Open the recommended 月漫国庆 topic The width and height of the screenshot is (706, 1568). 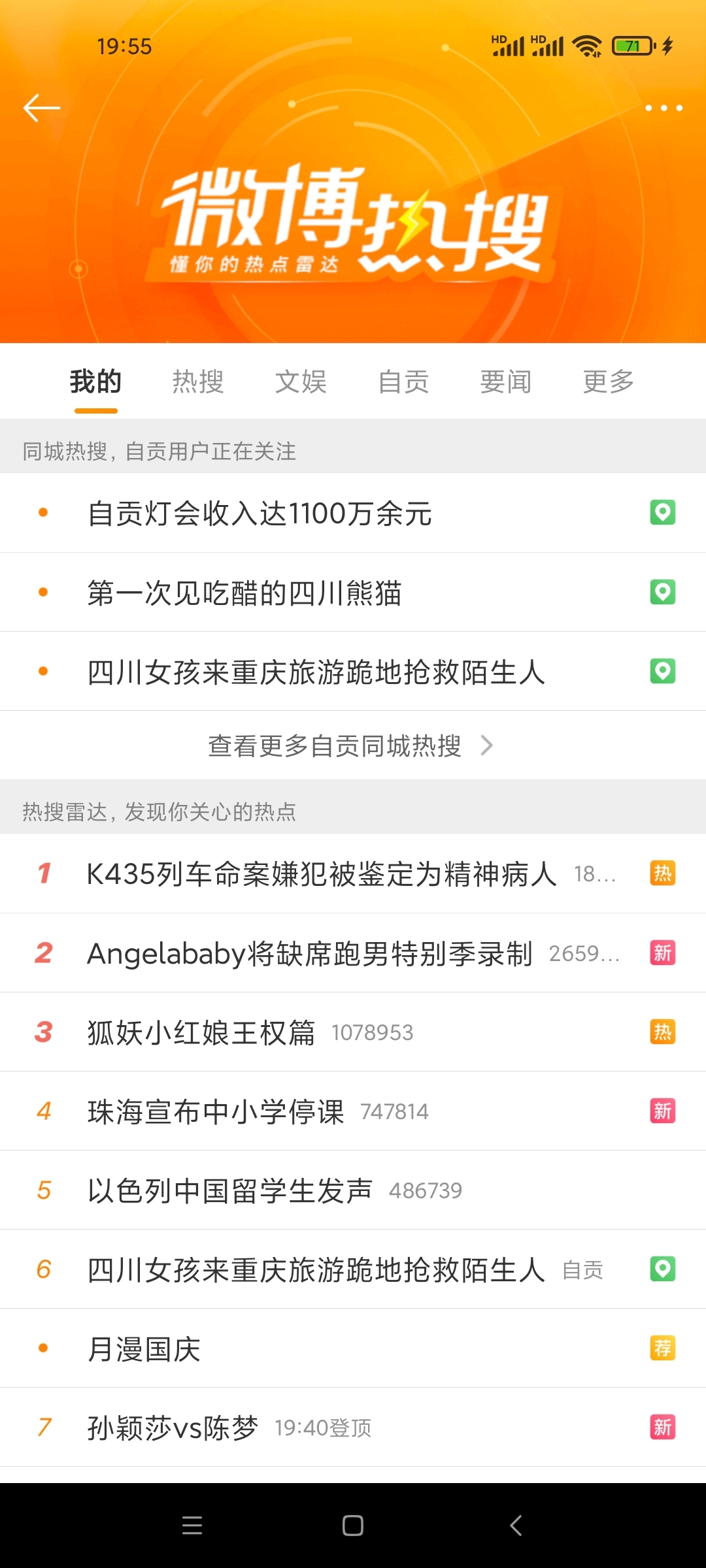(144, 1349)
